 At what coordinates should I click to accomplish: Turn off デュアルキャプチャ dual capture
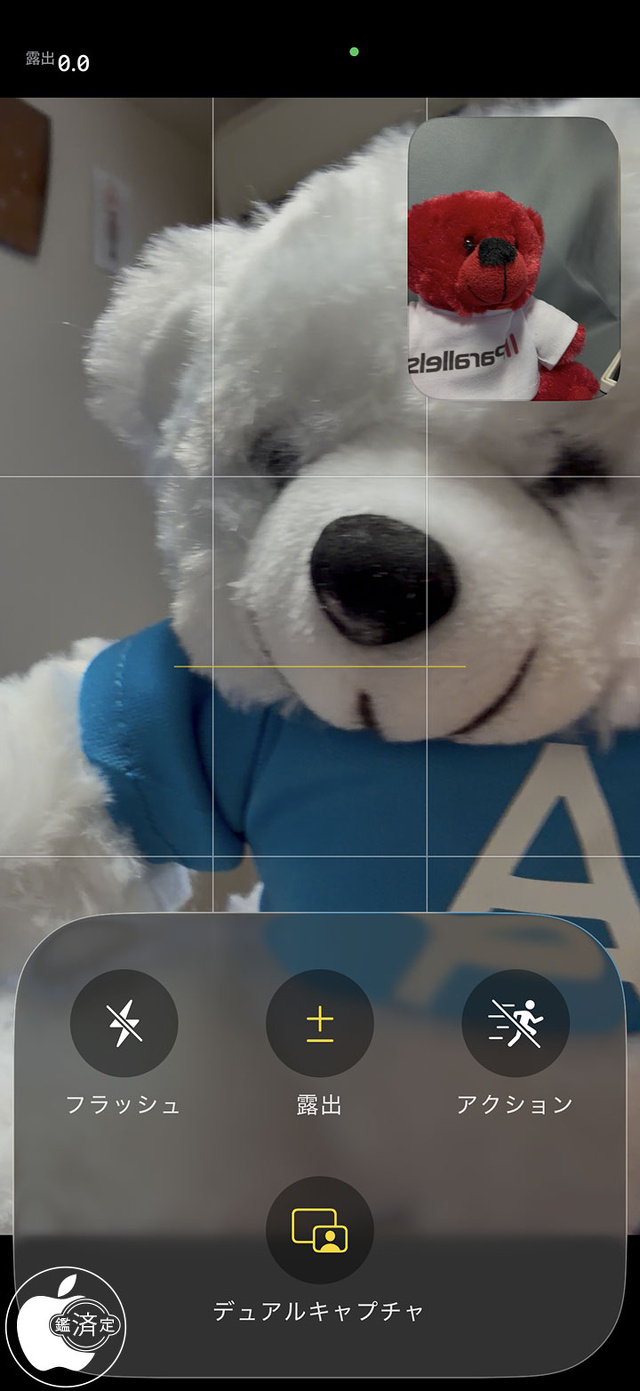tap(320, 1230)
